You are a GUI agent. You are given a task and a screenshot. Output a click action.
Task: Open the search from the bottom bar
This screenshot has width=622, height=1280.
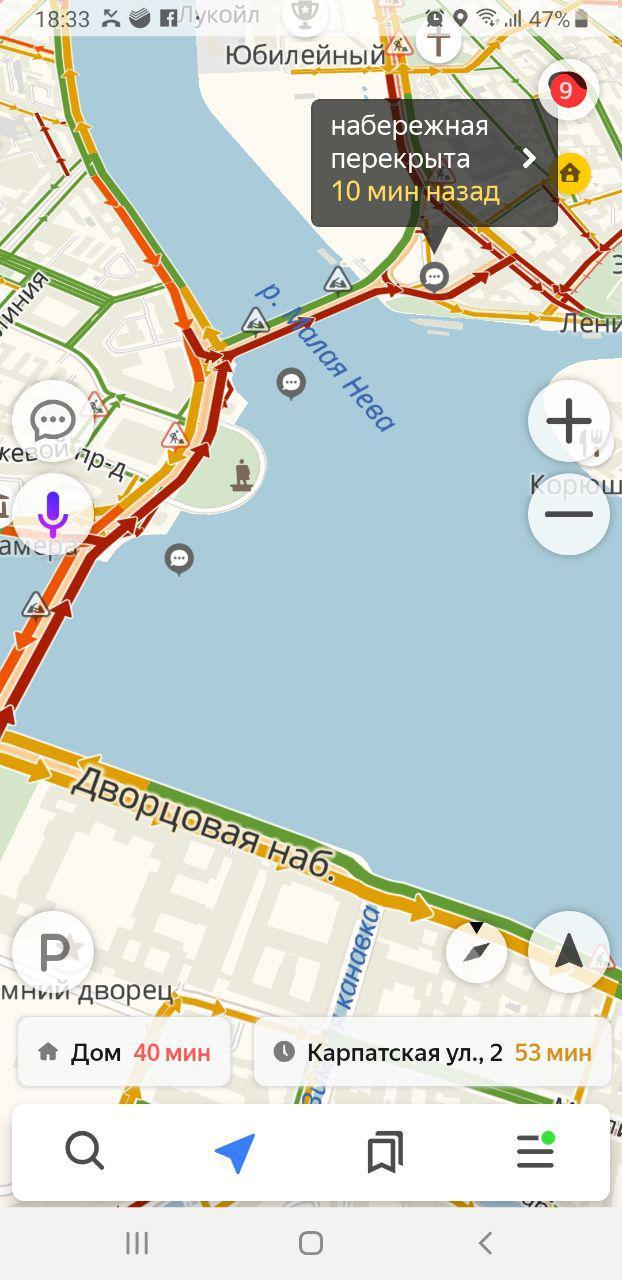click(x=85, y=1153)
